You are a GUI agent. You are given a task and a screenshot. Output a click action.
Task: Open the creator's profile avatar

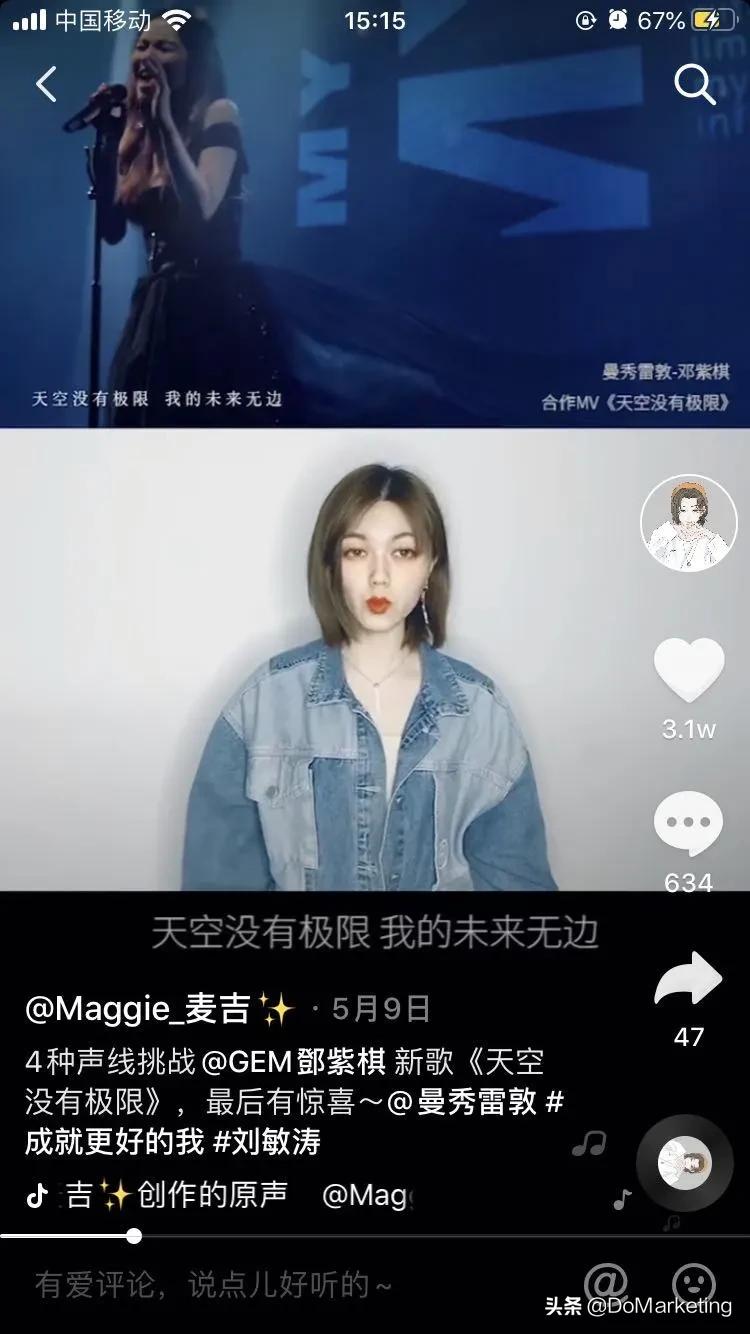pos(688,523)
